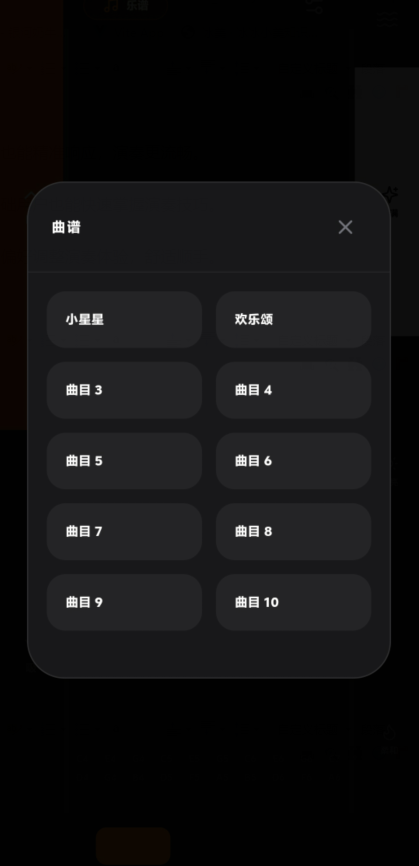Screen dimensions: 419x866
Task: Pick 曲目 7 from the list
Action: [124, 531]
